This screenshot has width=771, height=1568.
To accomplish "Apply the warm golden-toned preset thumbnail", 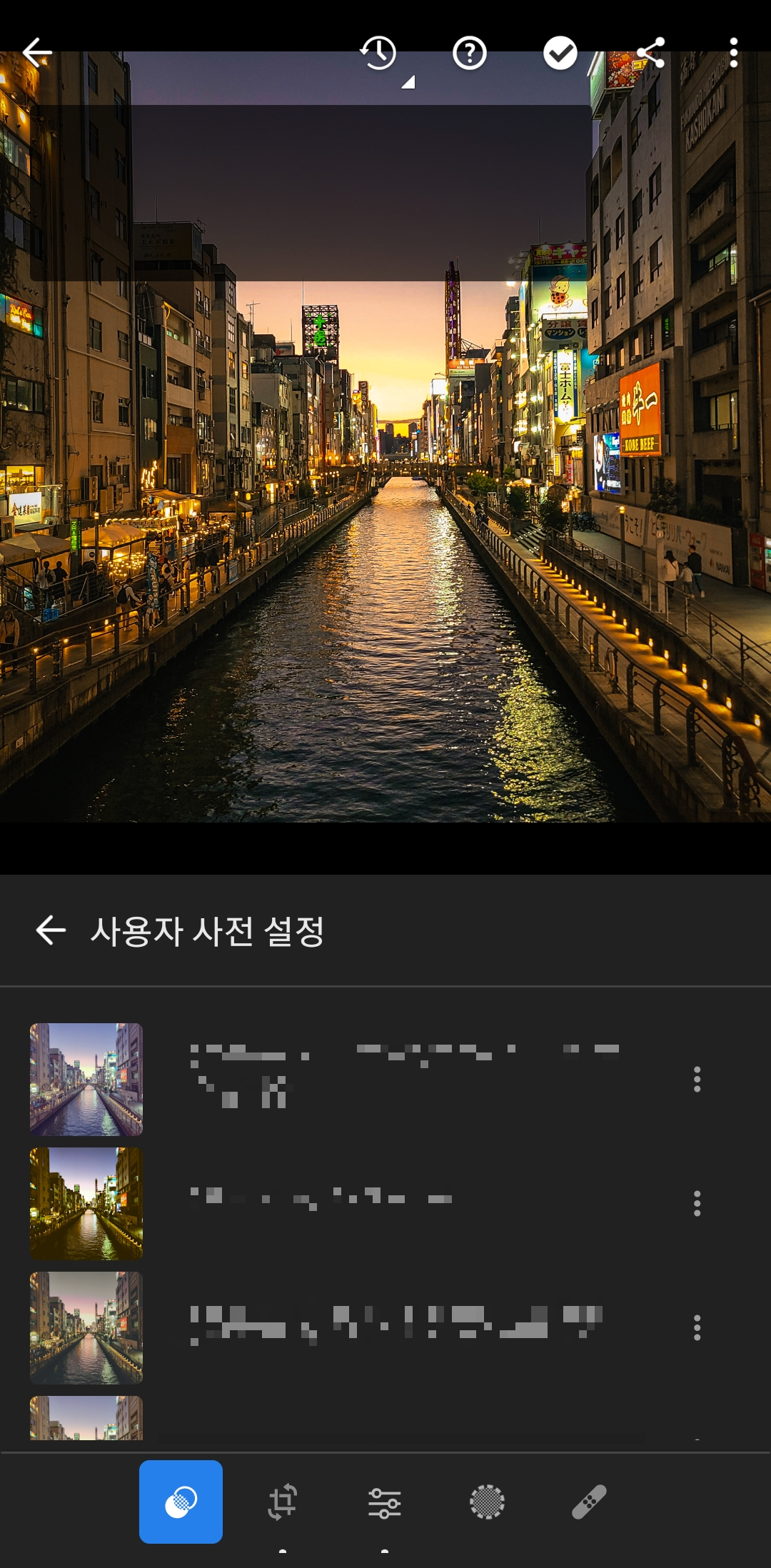I will [x=86, y=1203].
